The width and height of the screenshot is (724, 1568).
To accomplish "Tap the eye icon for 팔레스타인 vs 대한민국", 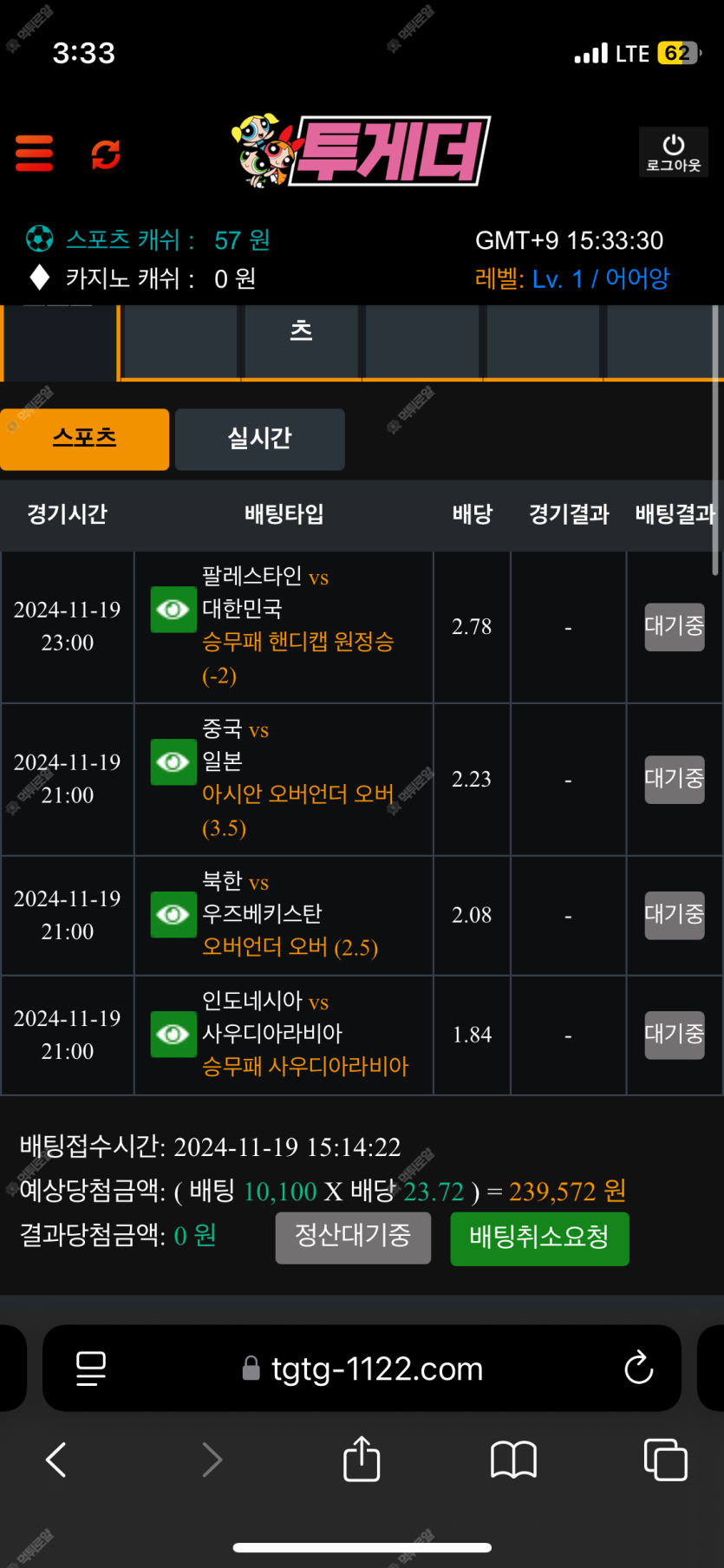I will pyautogui.click(x=173, y=610).
